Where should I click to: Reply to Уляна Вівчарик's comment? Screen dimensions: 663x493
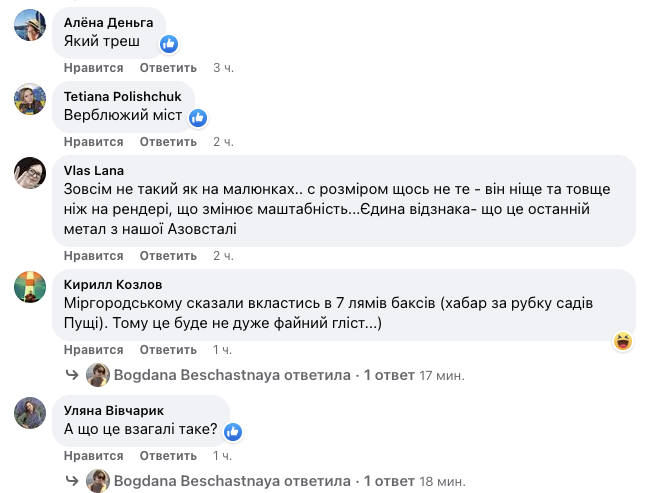coord(168,455)
